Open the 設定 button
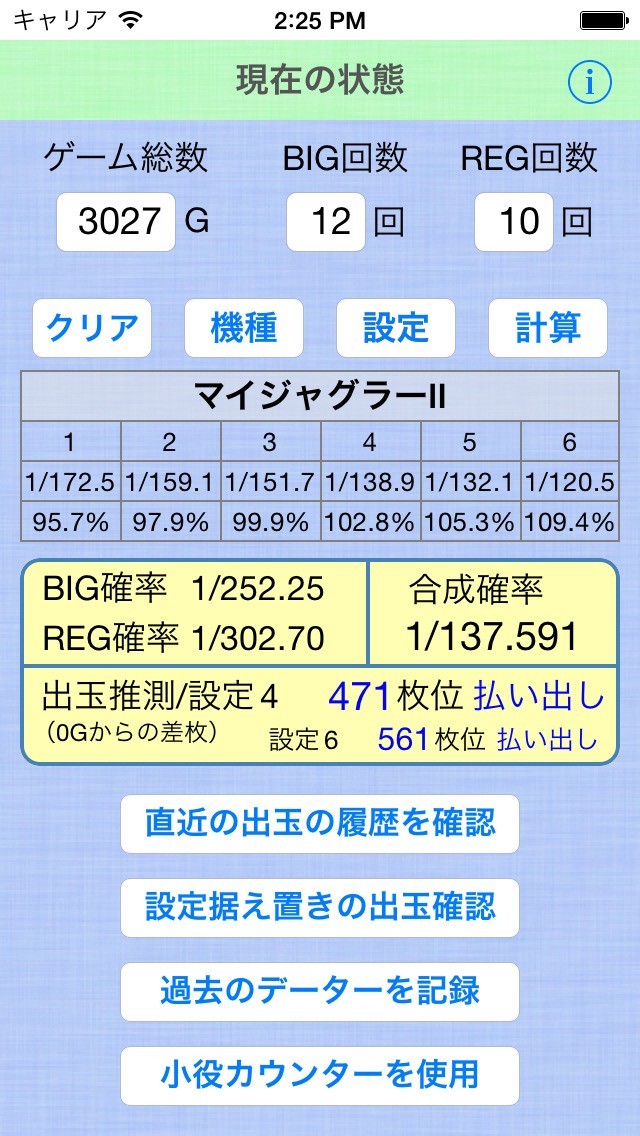Image resolution: width=640 pixels, height=1136 pixels. tap(396, 328)
